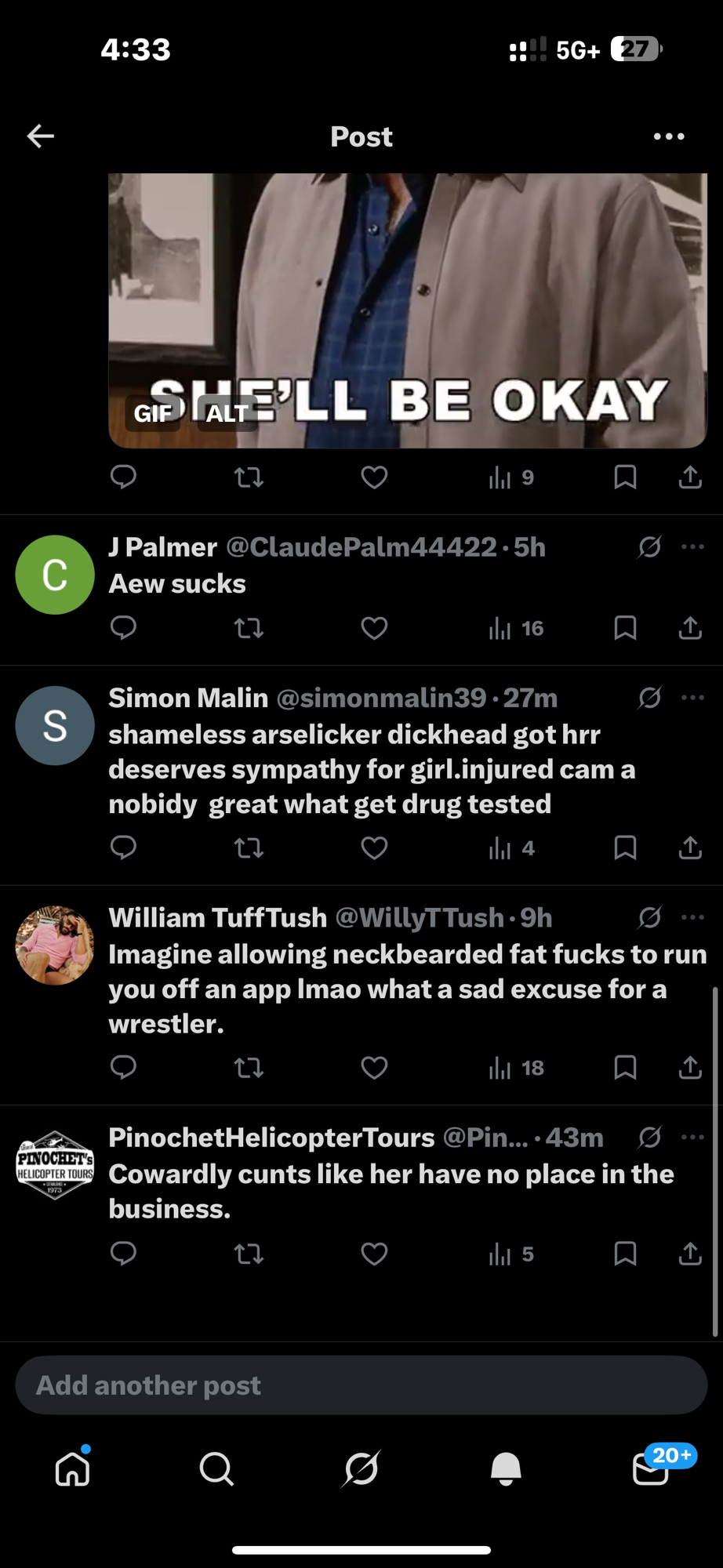Viewport: 723px width, 1568px height.
Task: Show the ALT text on the GIF
Action: tap(227, 413)
